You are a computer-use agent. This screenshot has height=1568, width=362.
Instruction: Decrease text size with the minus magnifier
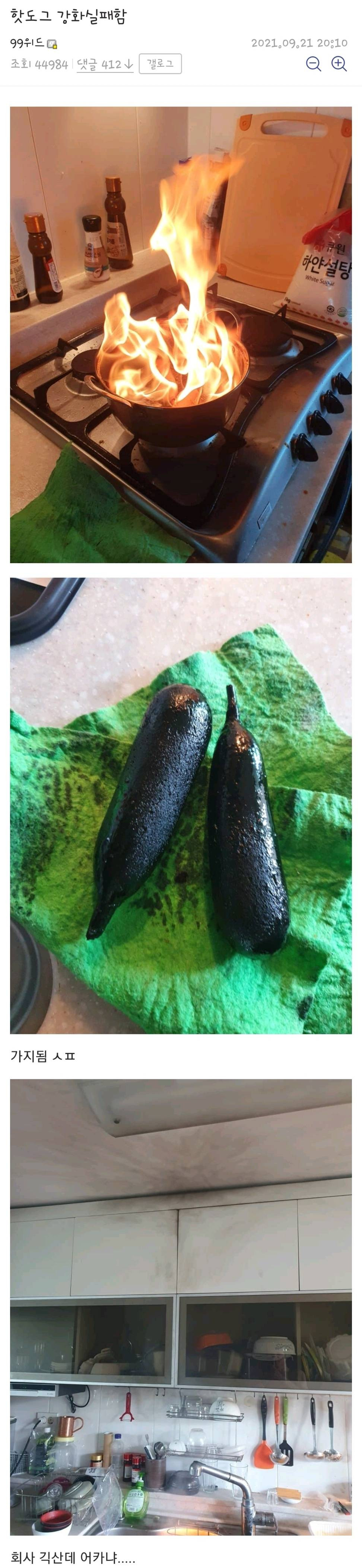click(313, 64)
